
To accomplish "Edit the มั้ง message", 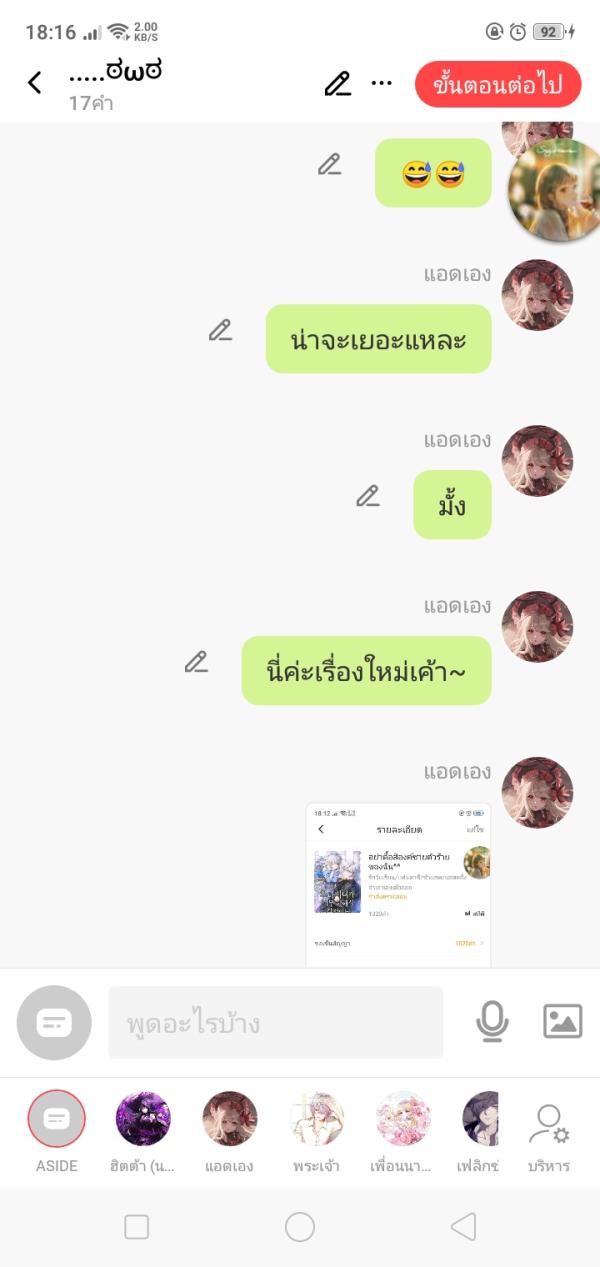I will pyautogui.click(x=368, y=496).
